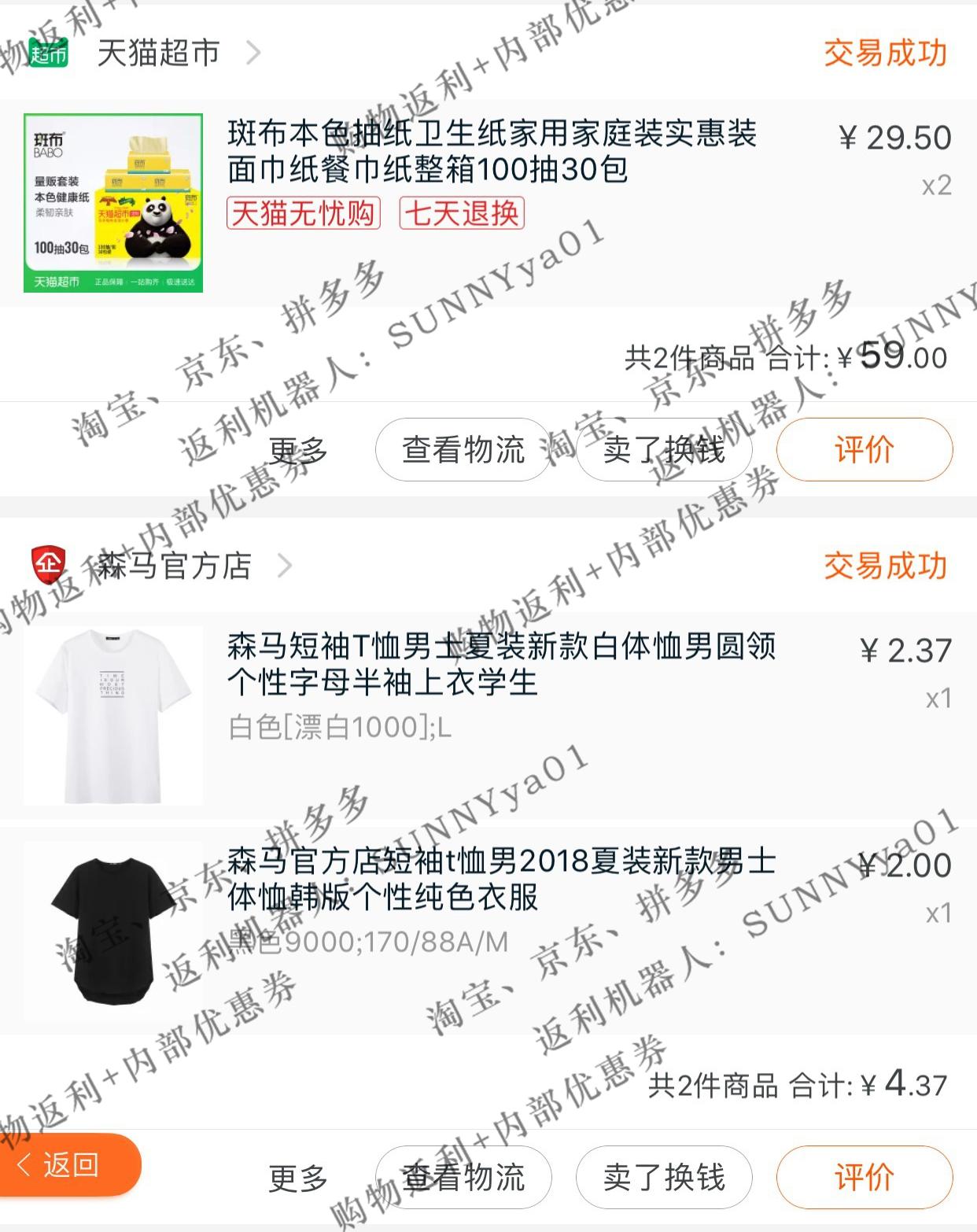This screenshot has height=1232, width=977.
Task: Tap 评价 to review the 天猫超市 order
Action: coord(864,450)
